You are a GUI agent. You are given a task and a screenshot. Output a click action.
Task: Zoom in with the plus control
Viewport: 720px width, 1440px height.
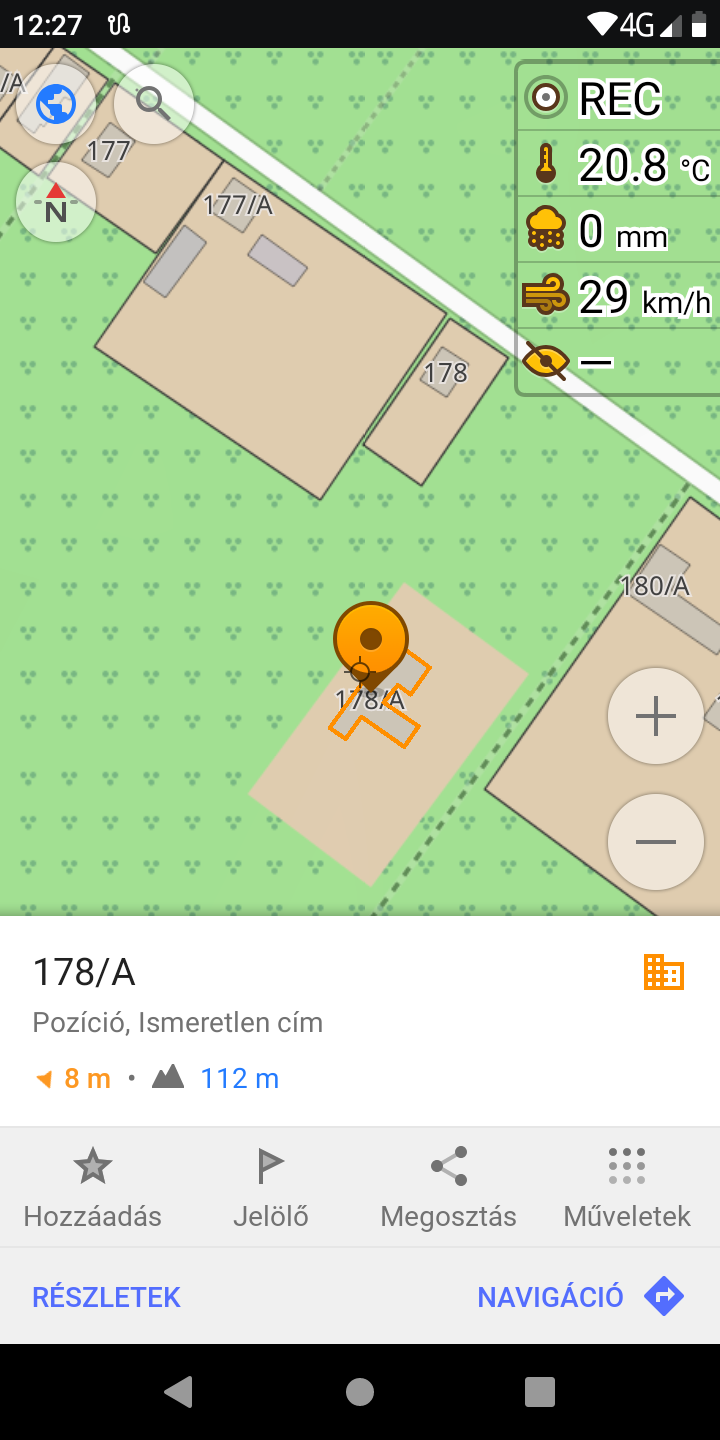(x=655, y=716)
